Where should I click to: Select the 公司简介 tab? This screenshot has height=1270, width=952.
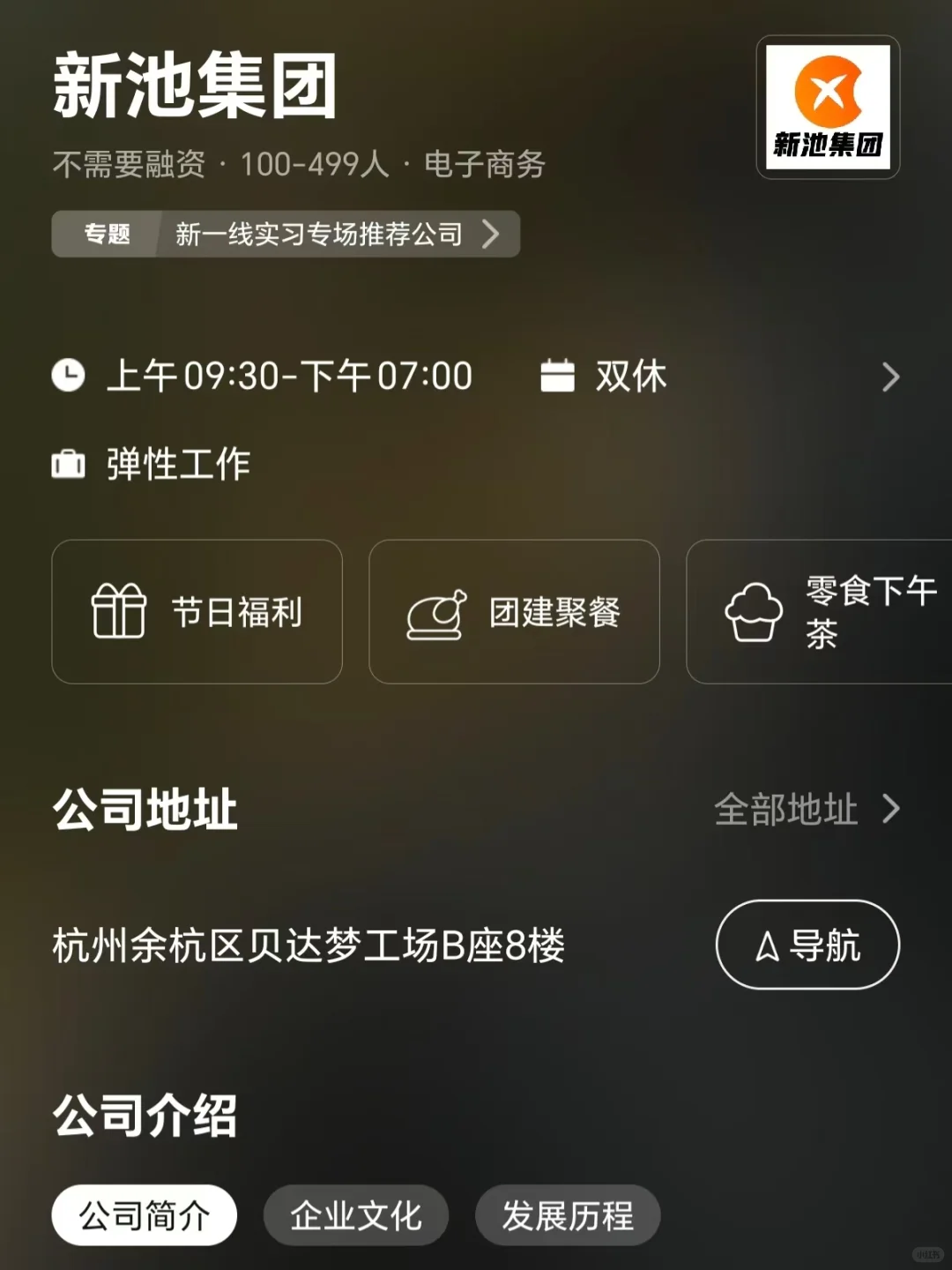pos(145,1215)
